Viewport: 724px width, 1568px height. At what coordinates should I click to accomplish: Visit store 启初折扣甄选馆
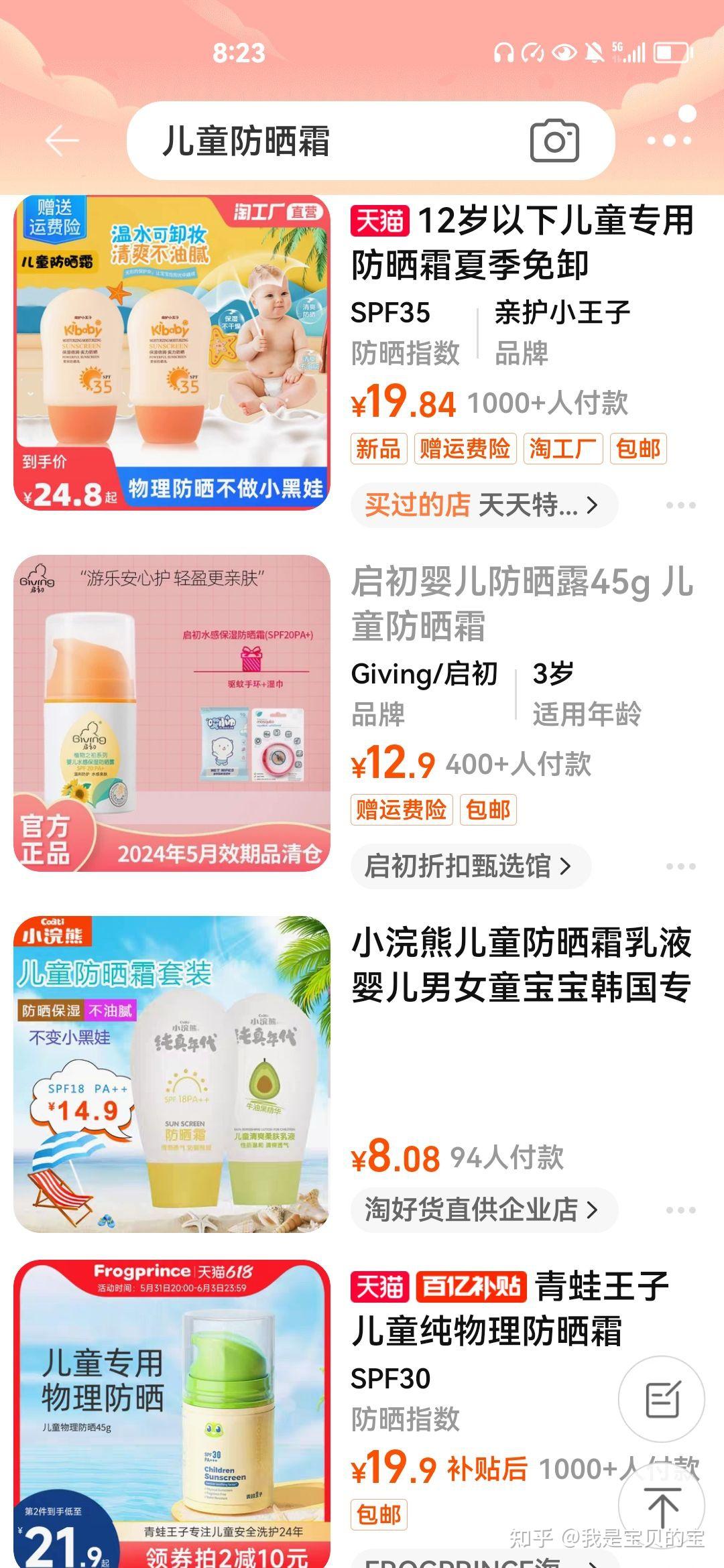tap(469, 866)
